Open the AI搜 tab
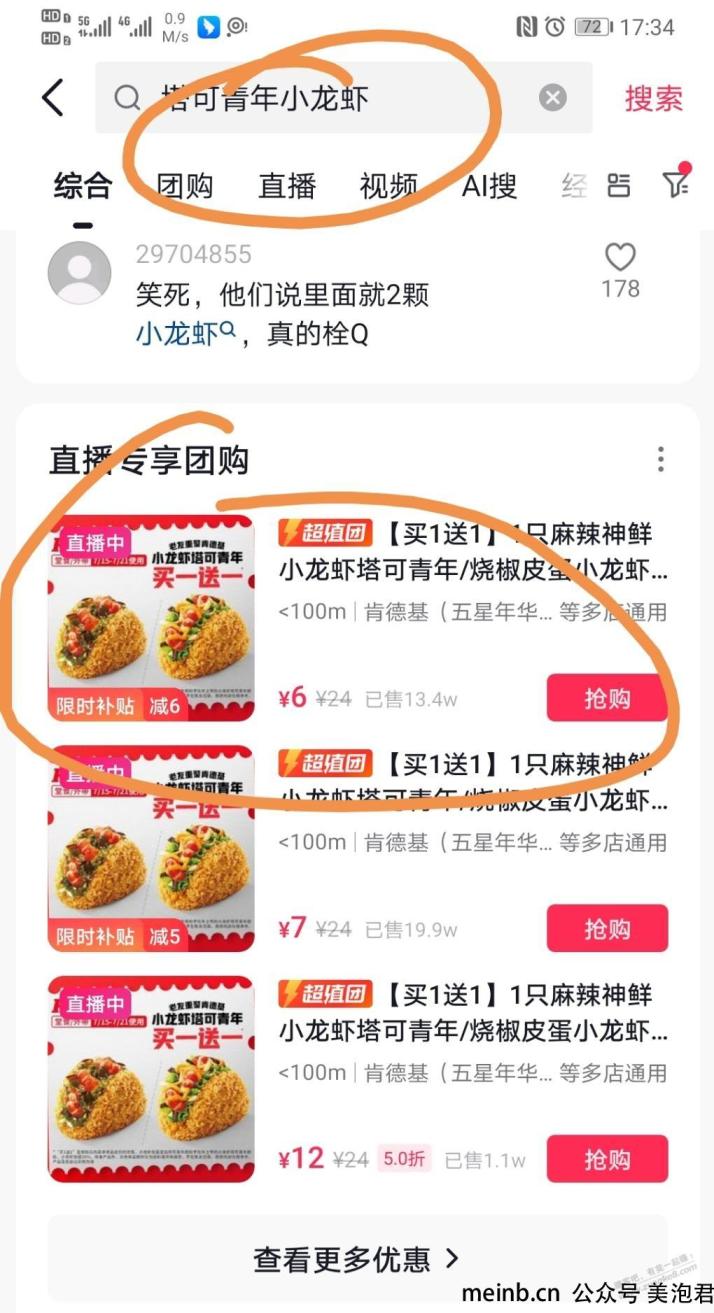This screenshot has height=1313, width=714. [490, 185]
